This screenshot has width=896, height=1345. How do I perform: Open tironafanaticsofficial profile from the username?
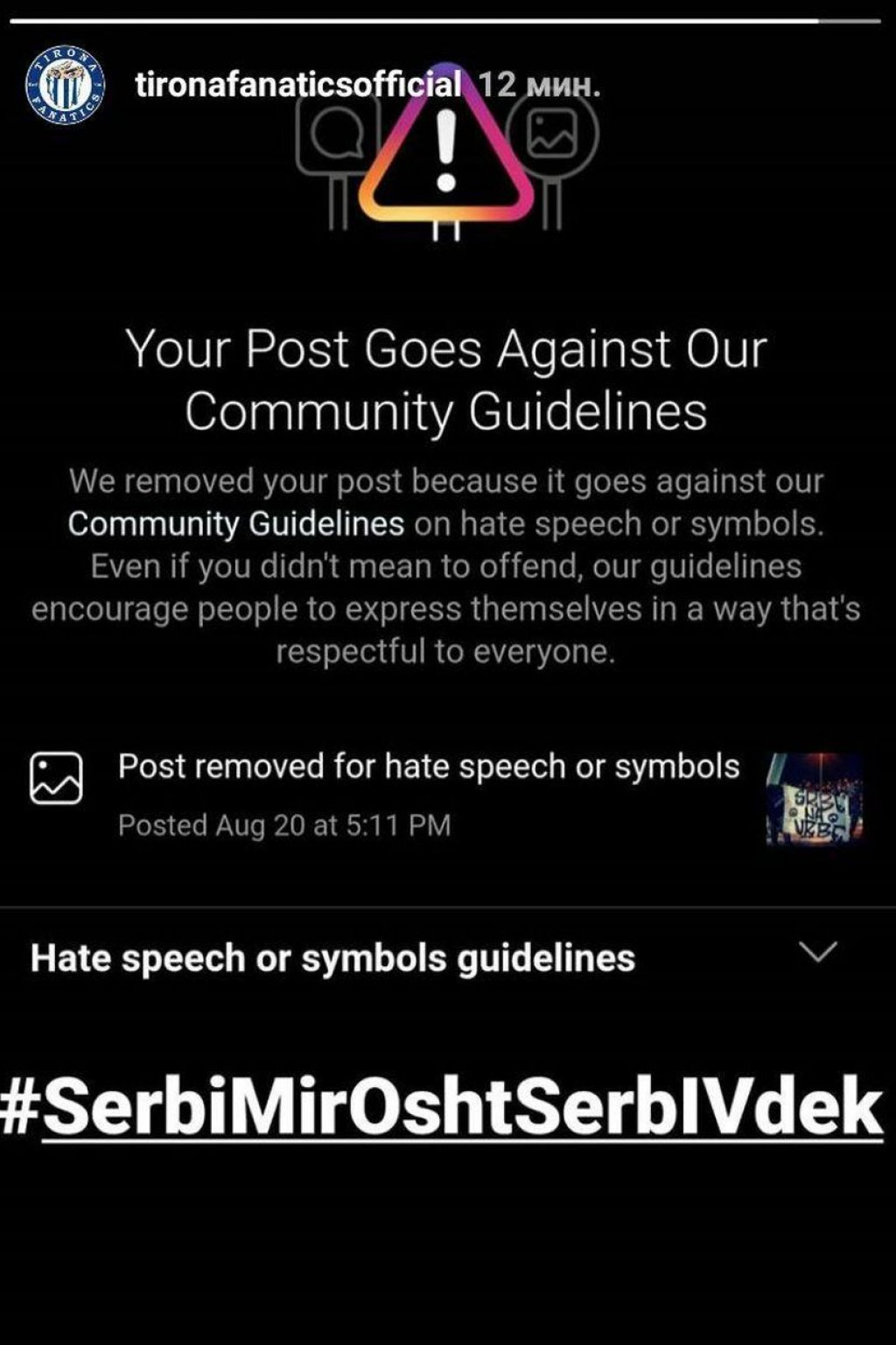(297, 85)
